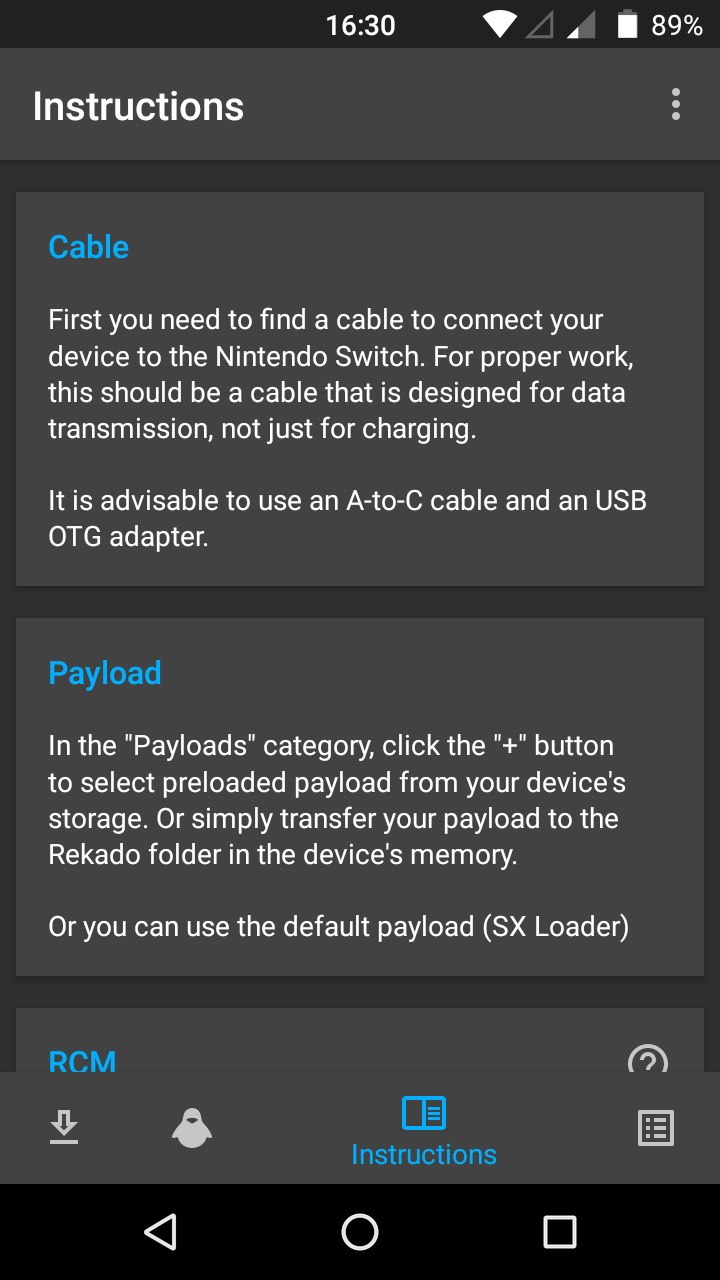
Task: Tap the system home button
Action: (x=360, y=1232)
